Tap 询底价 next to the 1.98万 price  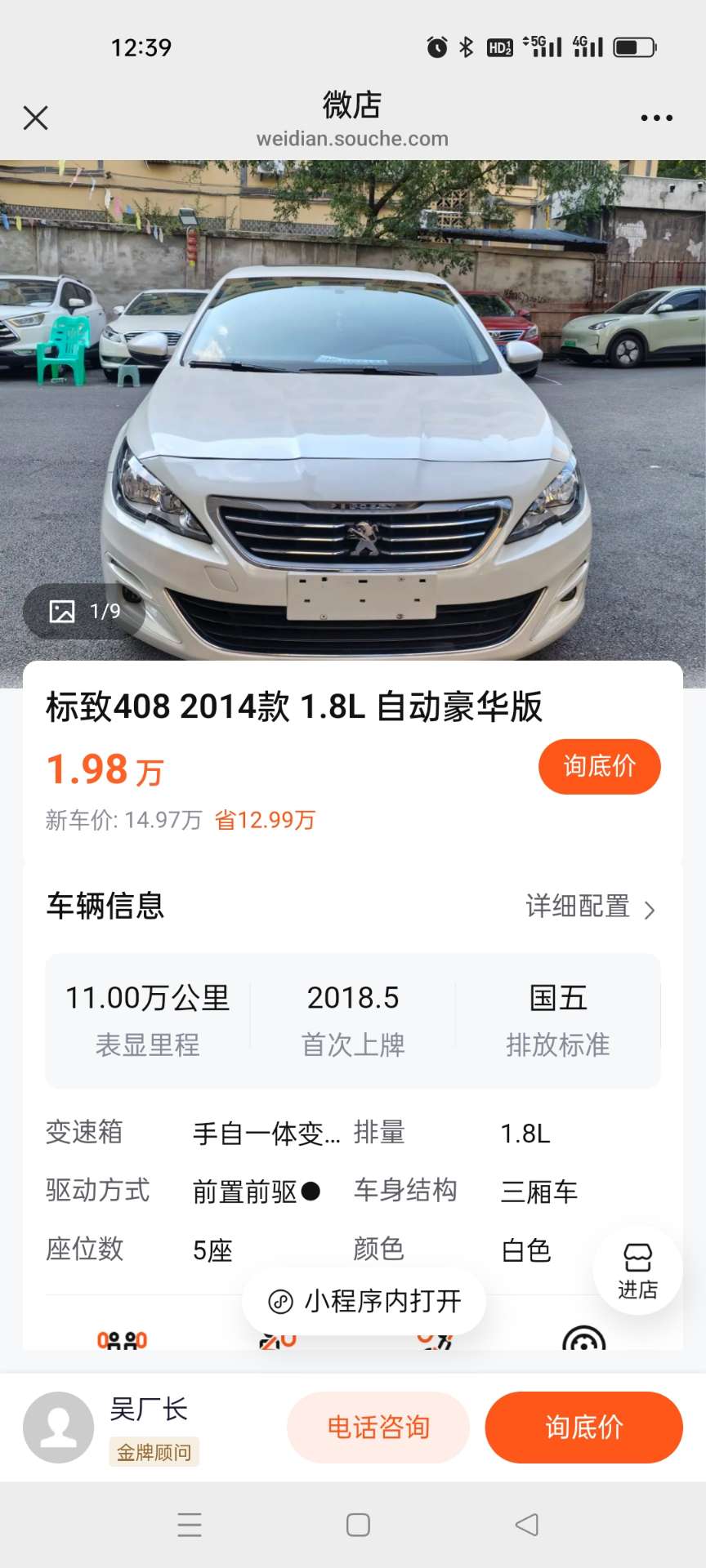tap(599, 766)
